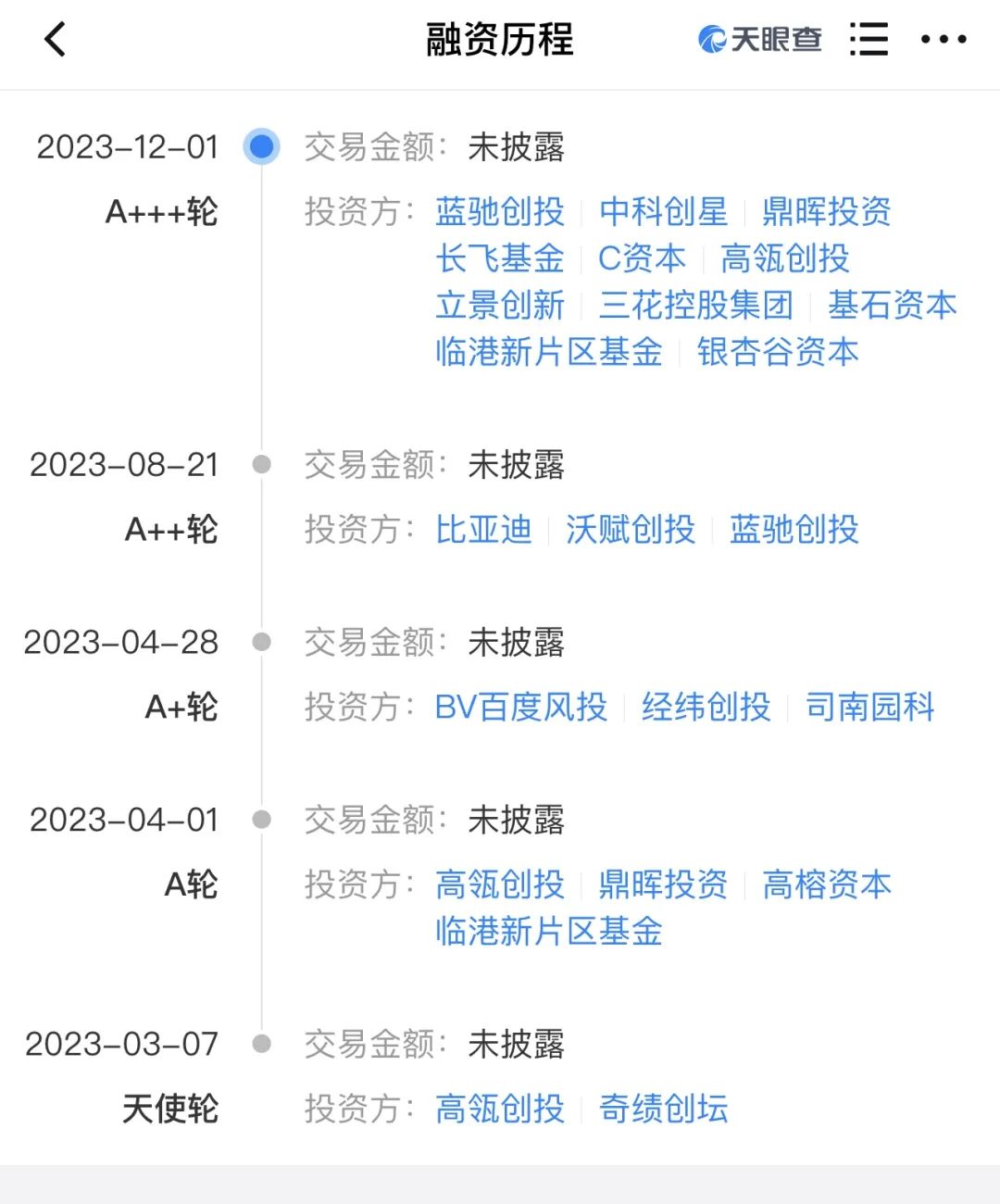Open investor 经纬创投 profile
The image size is (1000, 1204).
tap(706, 707)
